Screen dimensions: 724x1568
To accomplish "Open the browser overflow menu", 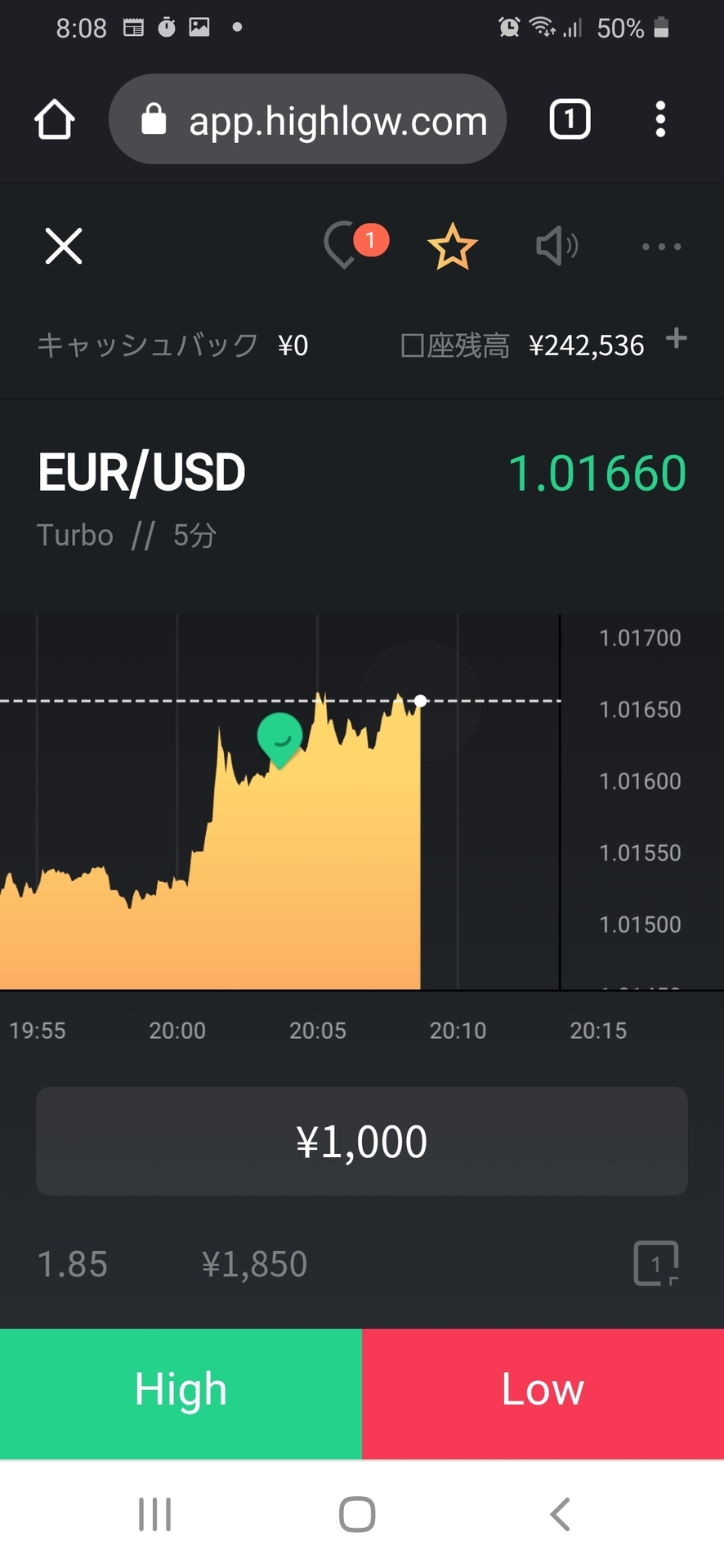I will [660, 120].
